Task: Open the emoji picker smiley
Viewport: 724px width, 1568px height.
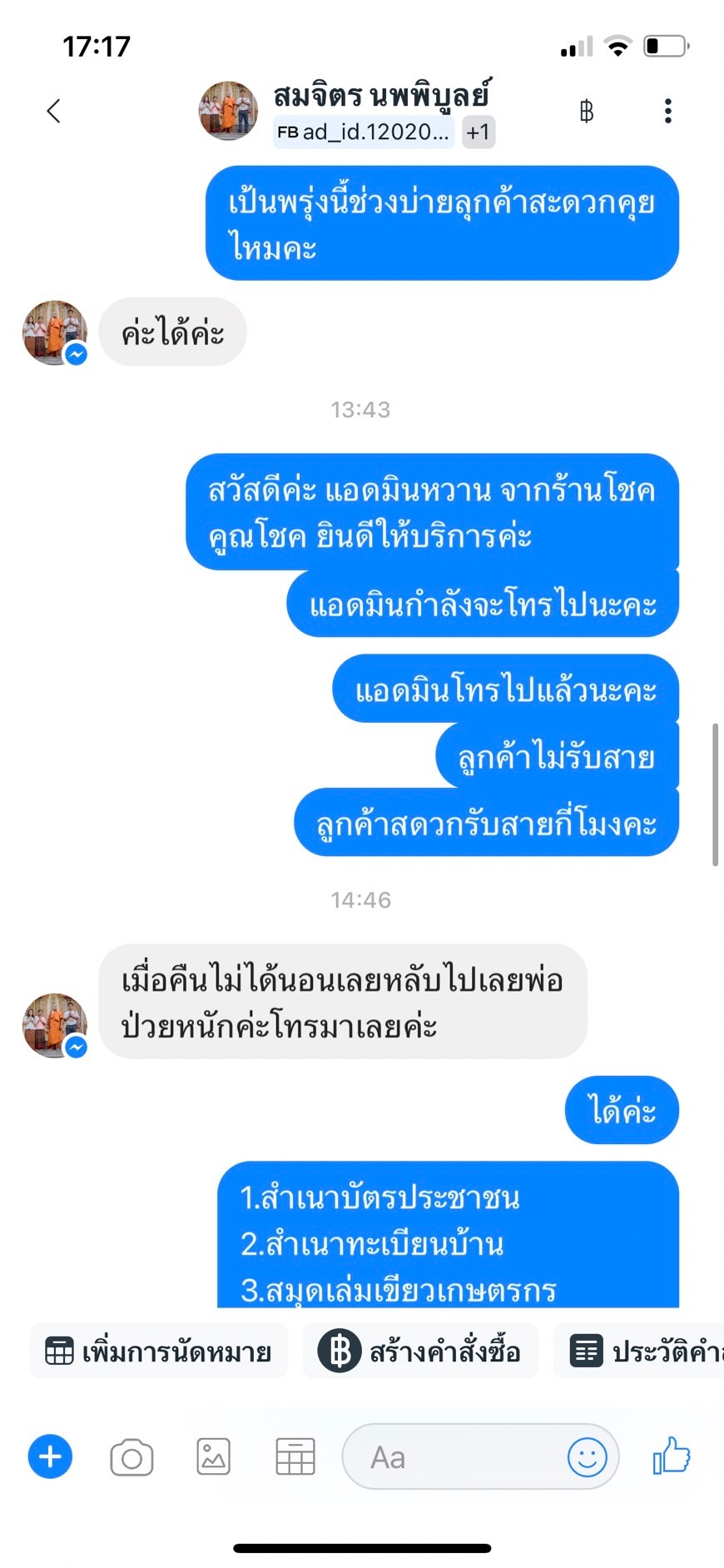Action: 588,1457
